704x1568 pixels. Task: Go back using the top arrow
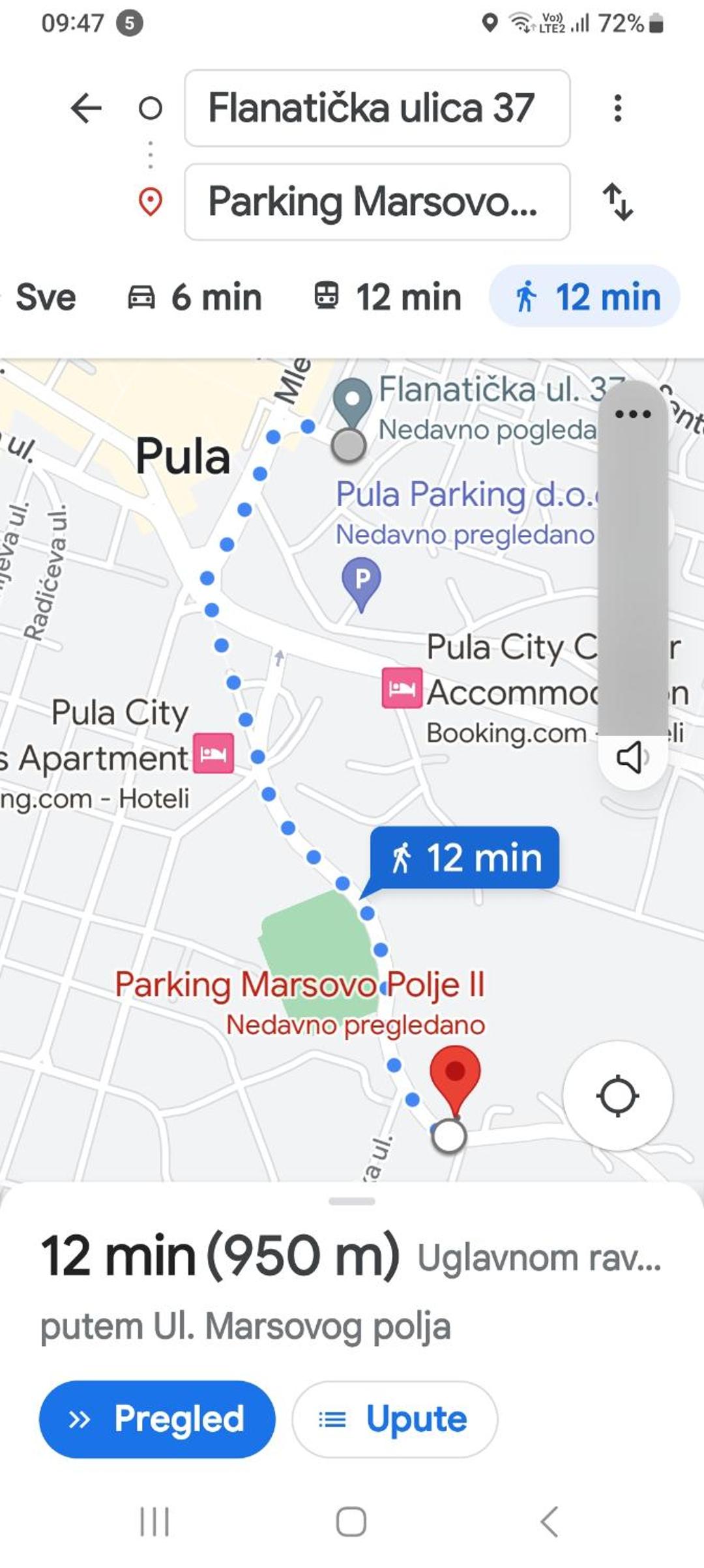click(x=86, y=108)
